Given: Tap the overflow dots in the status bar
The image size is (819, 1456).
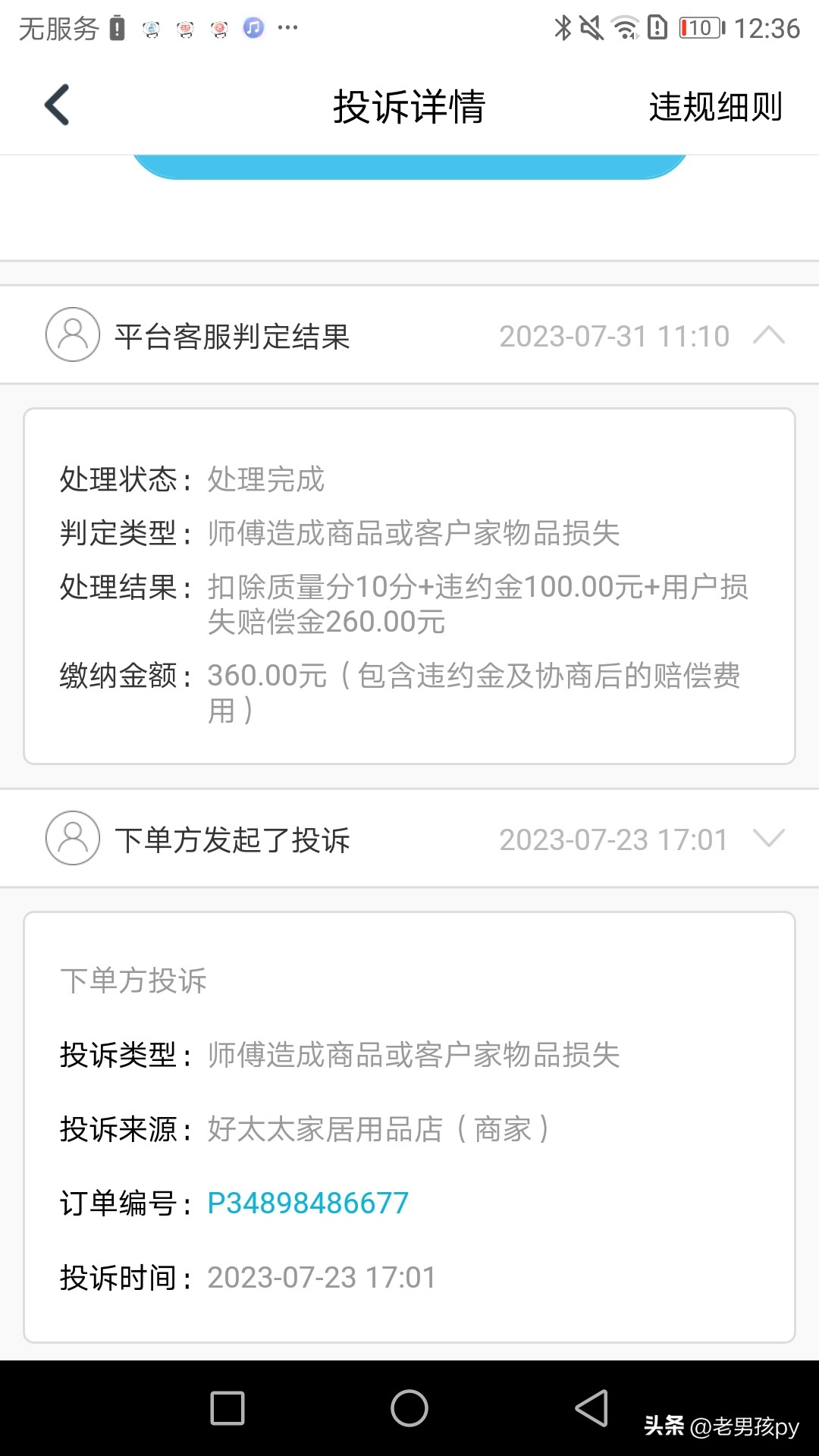Looking at the screenshot, I should click(288, 29).
